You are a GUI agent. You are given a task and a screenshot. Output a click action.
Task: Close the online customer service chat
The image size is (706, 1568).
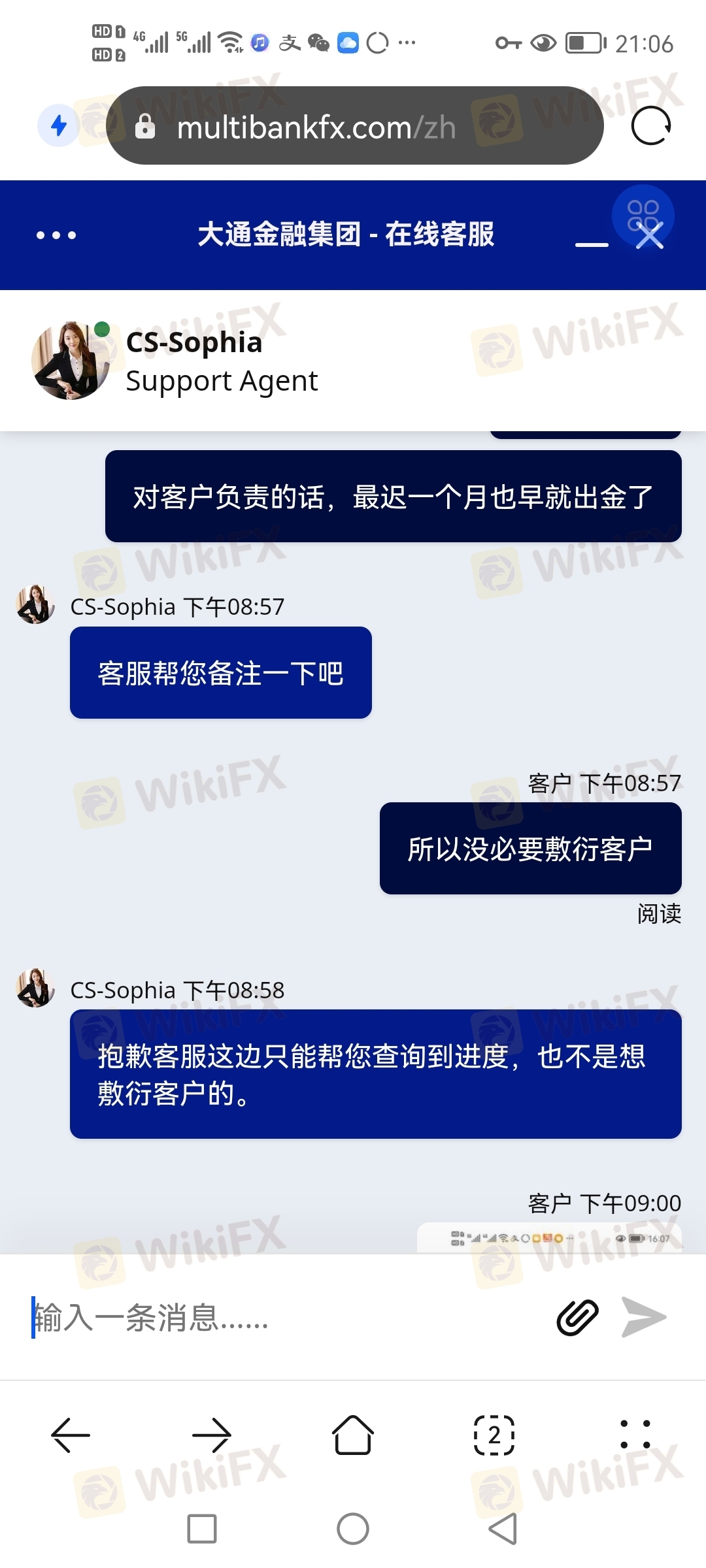click(650, 235)
